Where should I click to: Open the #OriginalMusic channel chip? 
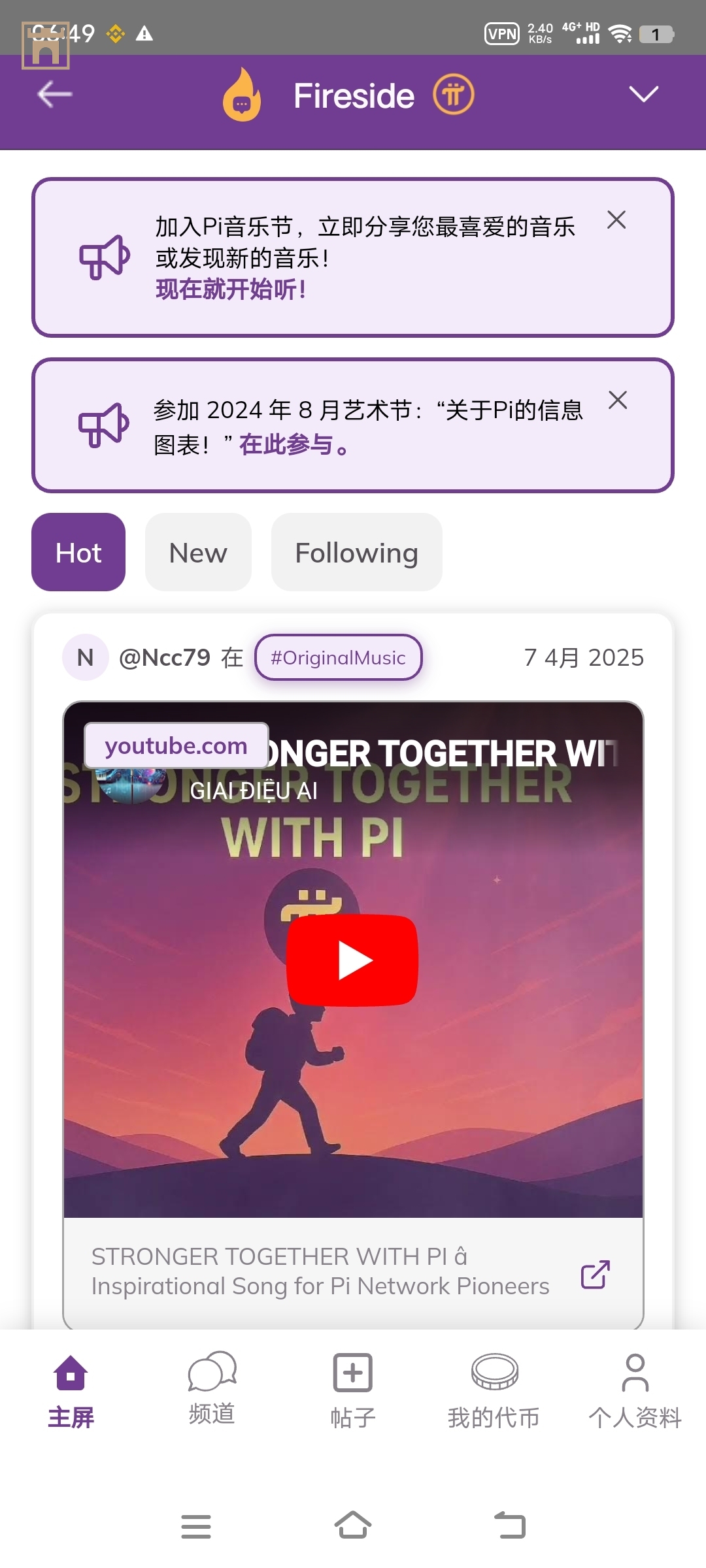coord(338,657)
